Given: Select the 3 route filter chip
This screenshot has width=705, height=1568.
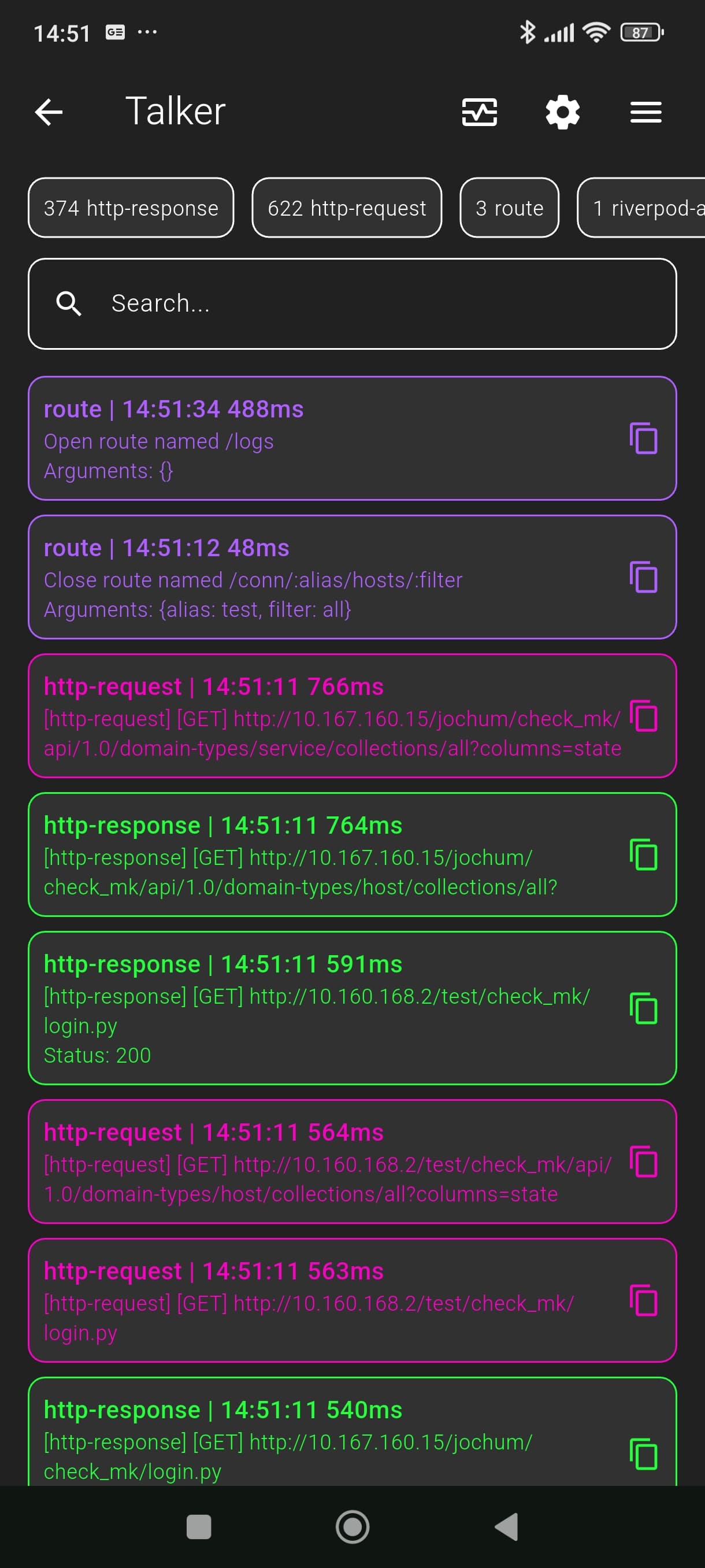Looking at the screenshot, I should point(509,208).
